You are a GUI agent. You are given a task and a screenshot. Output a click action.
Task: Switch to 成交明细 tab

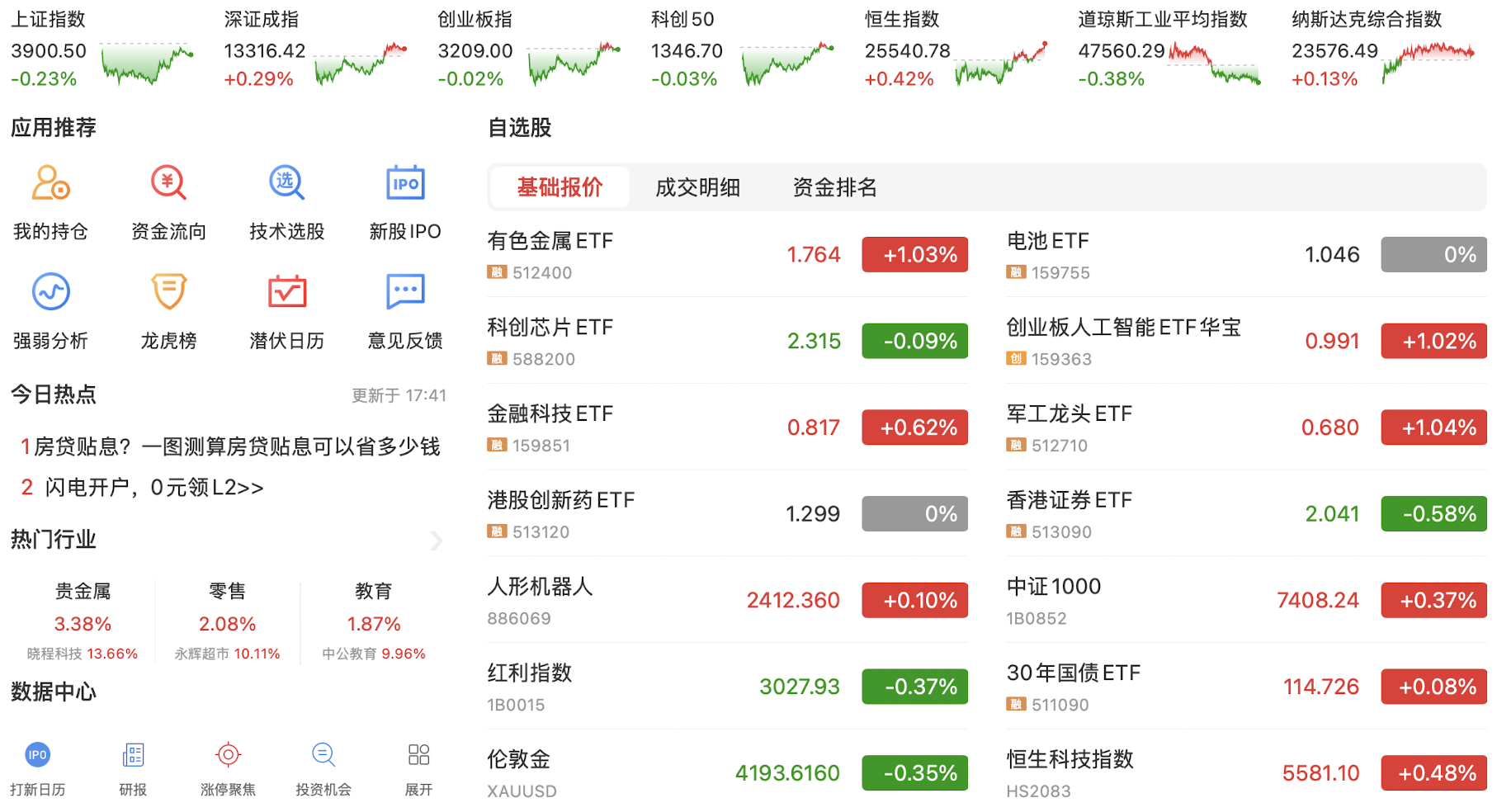(697, 188)
